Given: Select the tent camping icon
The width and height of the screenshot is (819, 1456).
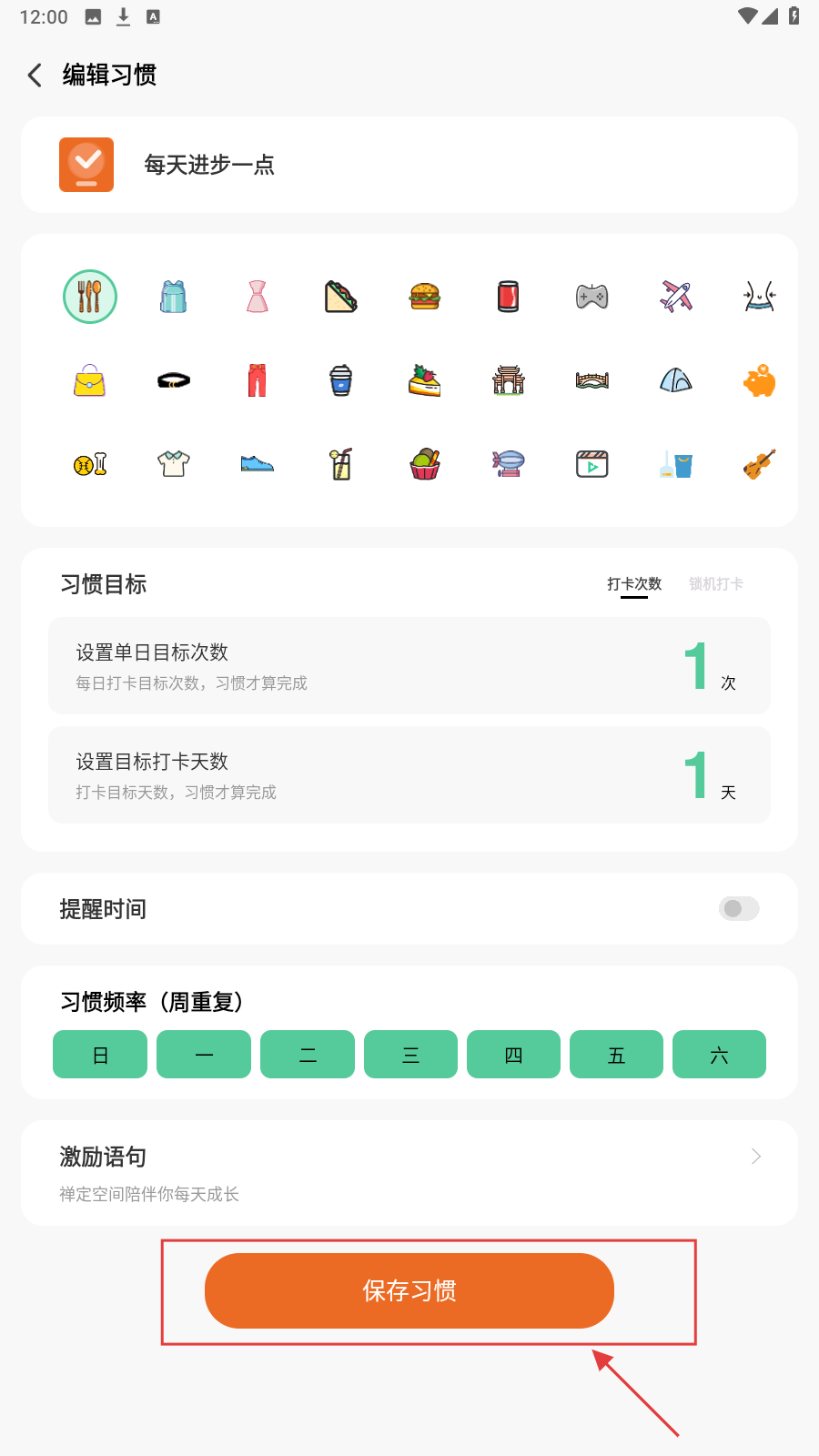Looking at the screenshot, I should pos(676,381).
